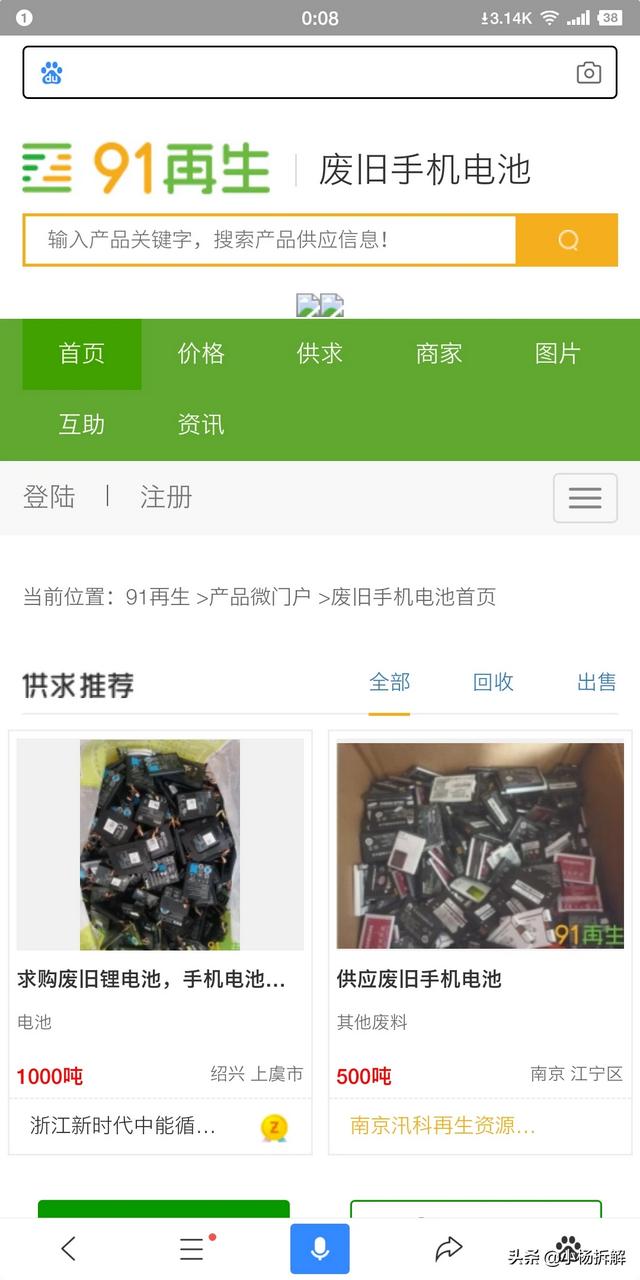Tap the browser back arrow
The width and height of the screenshot is (640, 1280).
pyautogui.click(x=68, y=1248)
